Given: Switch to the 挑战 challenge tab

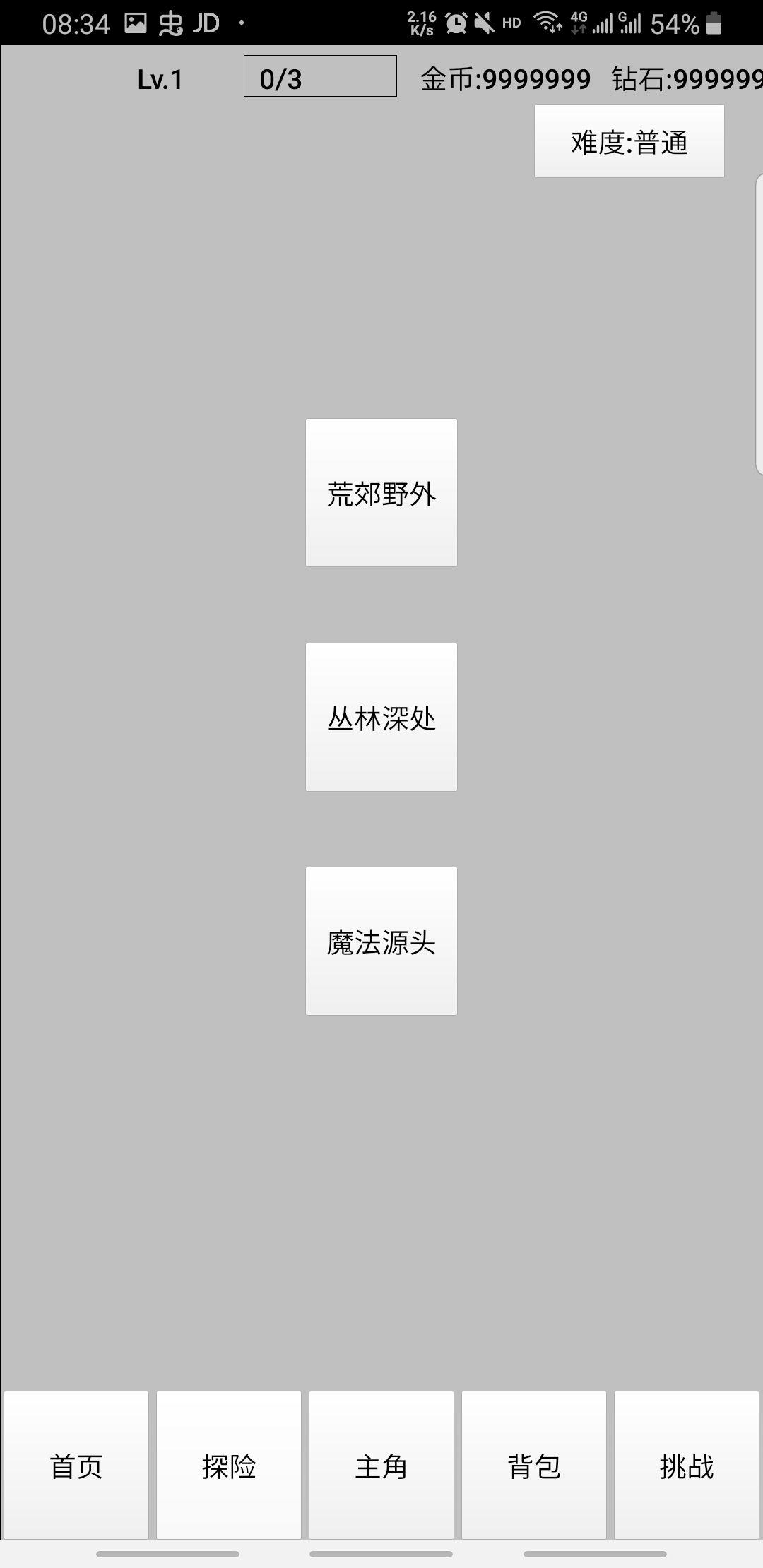Looking at the screenshot, I should [x=686, y=1466].
